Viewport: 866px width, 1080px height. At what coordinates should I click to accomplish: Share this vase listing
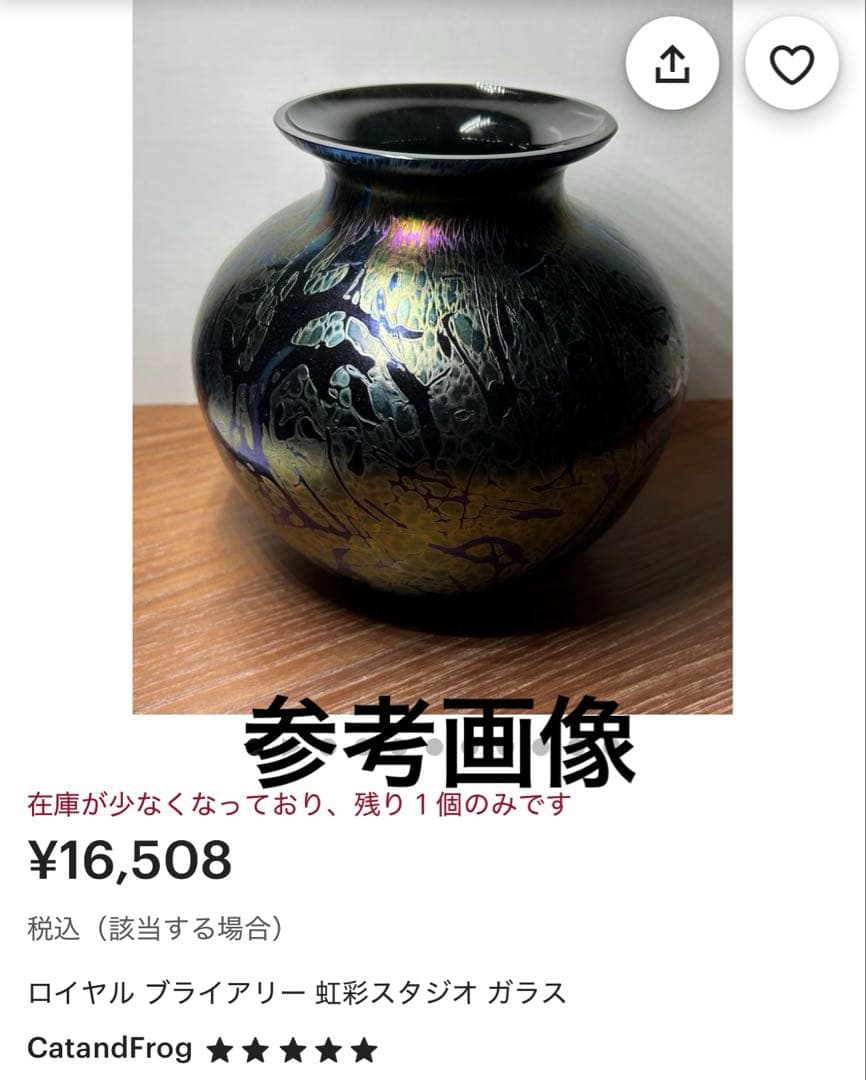coord(672,64)
